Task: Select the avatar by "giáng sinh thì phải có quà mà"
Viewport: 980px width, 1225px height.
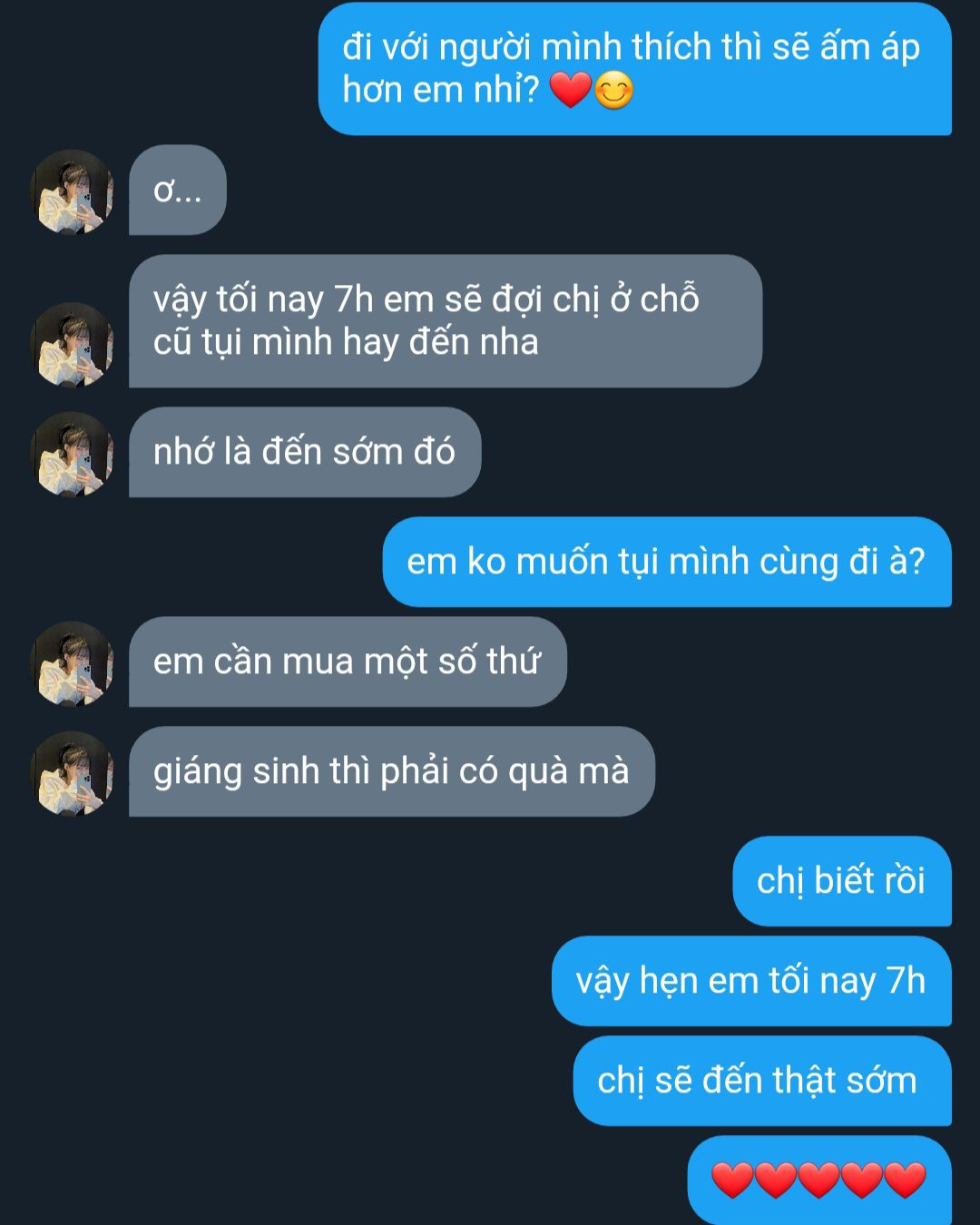Action: tap(73, 773)
